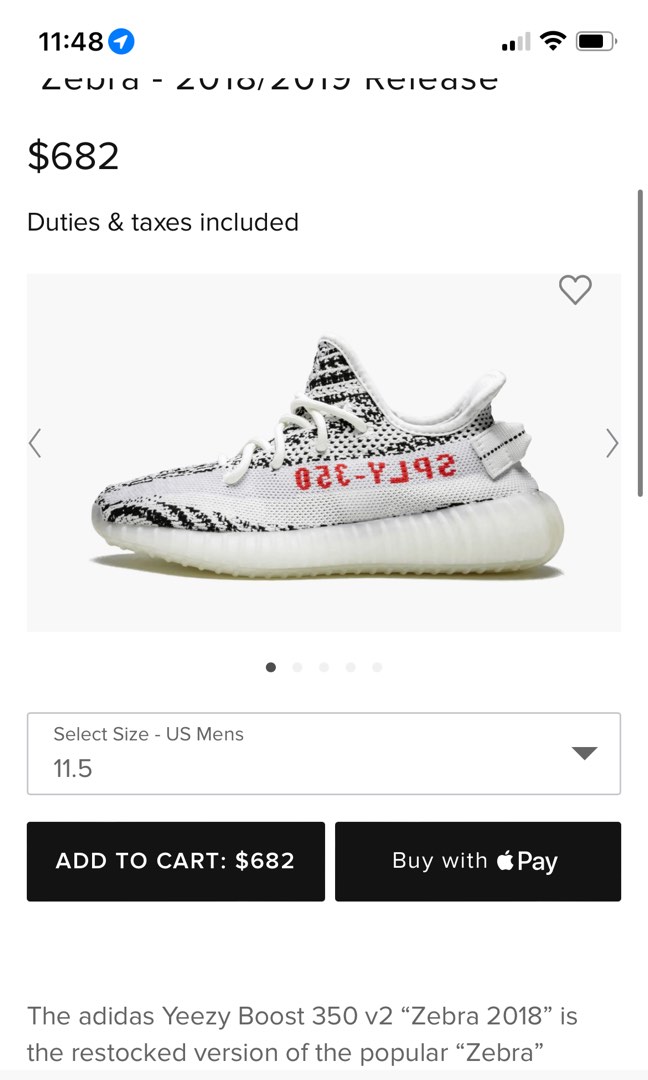Add the Yeezy Zebra to wishlist via the heart icon
The height and width of the screenshot is (1080, 648).
575,290
